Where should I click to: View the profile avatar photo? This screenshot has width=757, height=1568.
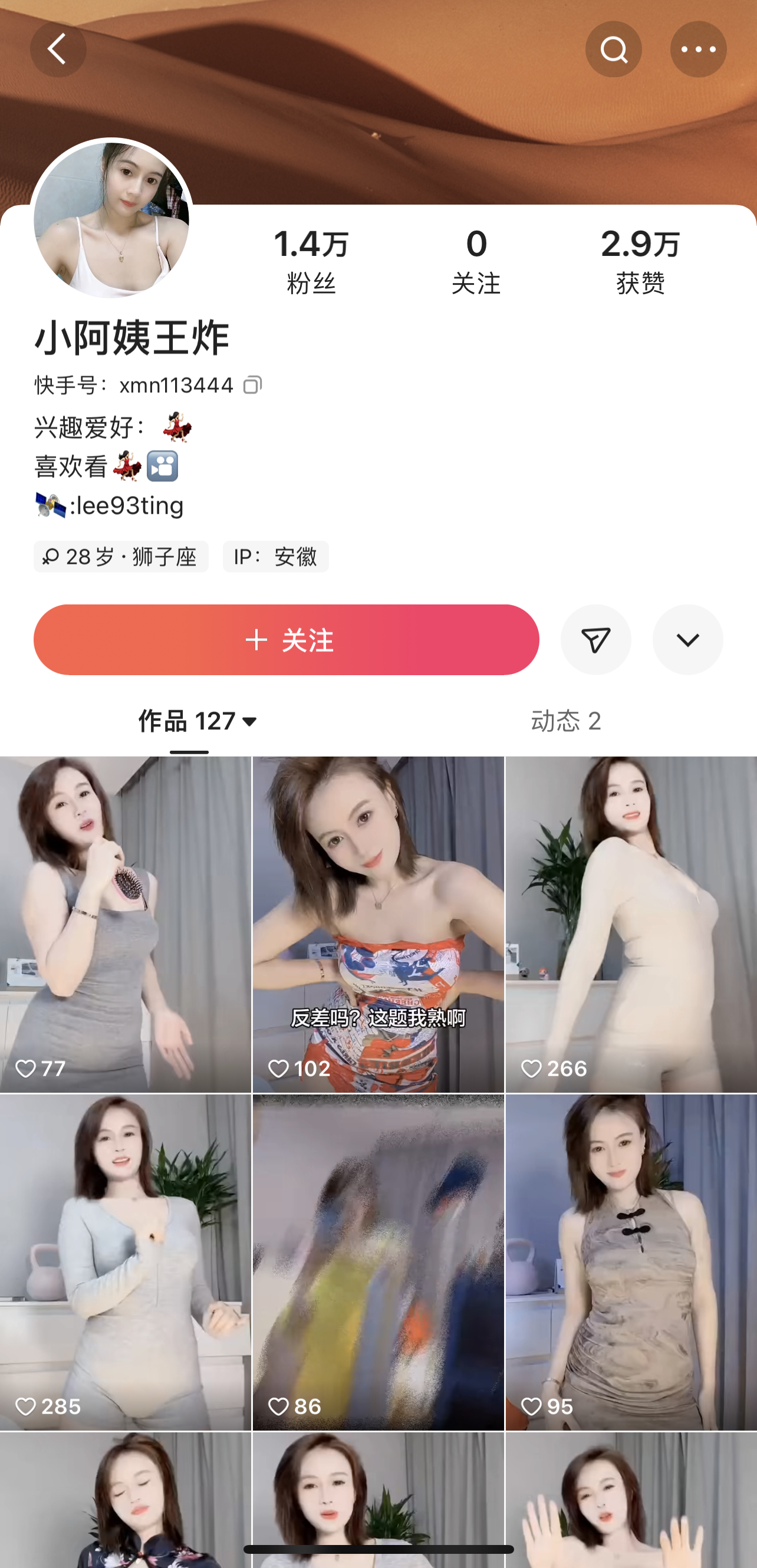(111, 219)
